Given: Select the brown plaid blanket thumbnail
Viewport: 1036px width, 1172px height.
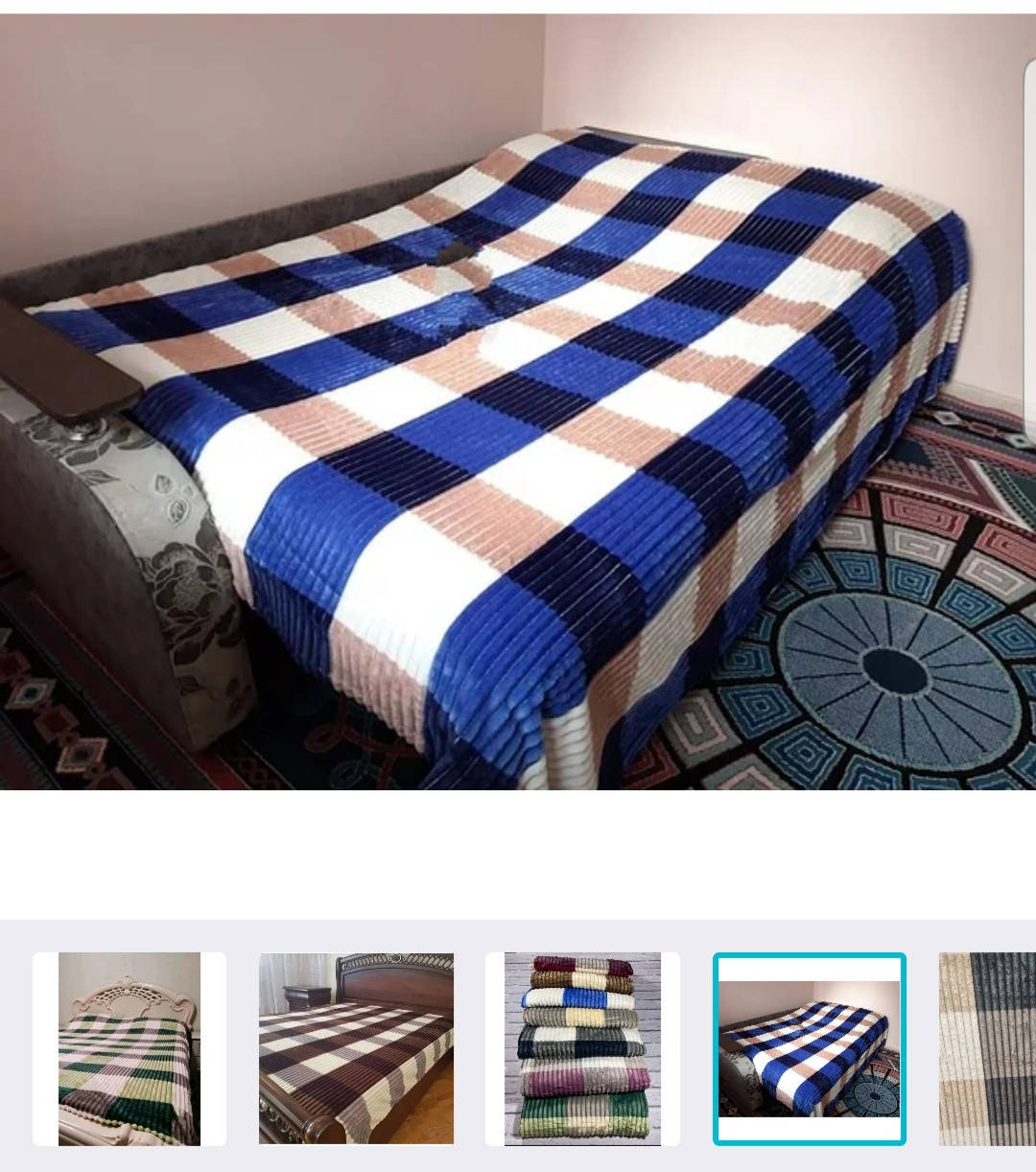Looking at the screenshot, I should pos(356,1048).
